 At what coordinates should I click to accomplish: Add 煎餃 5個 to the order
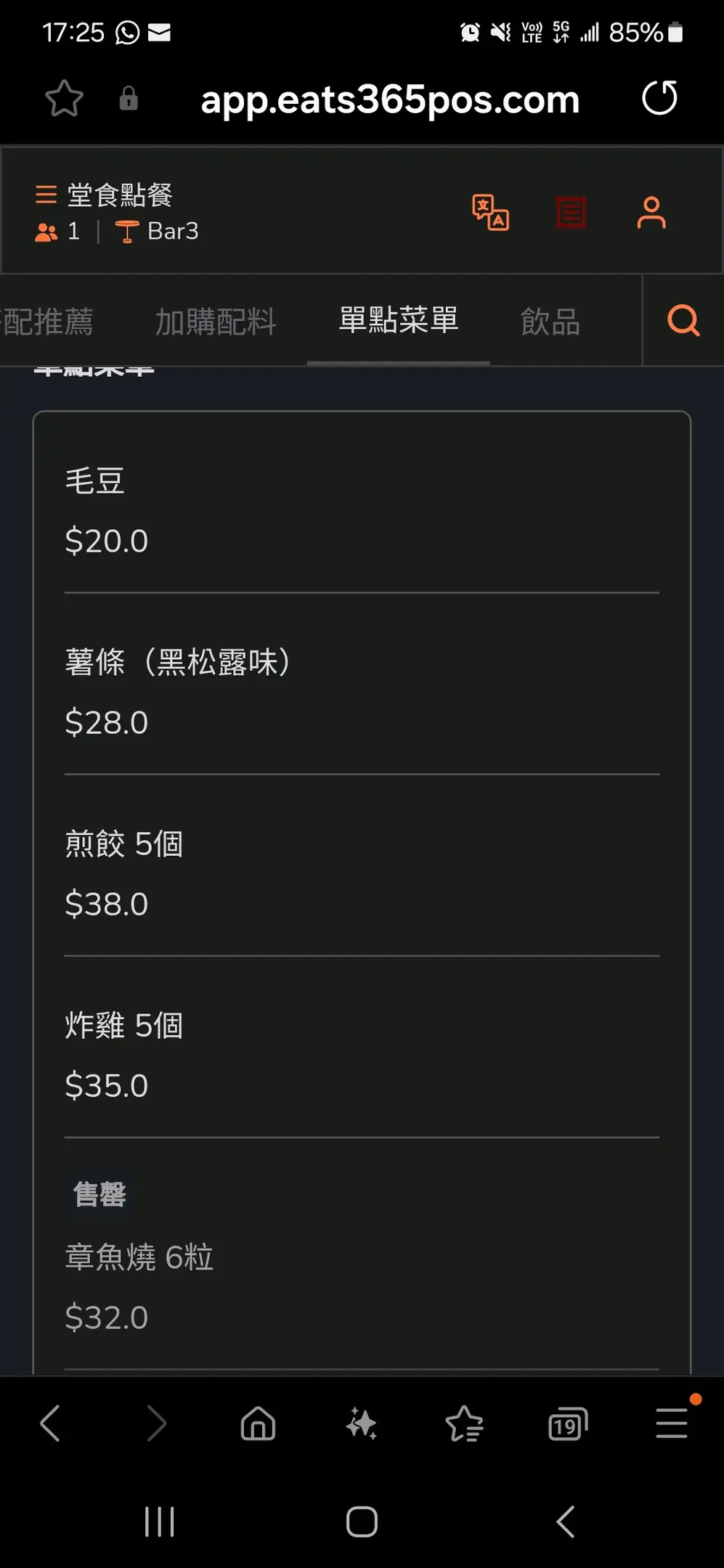[x=361, y=873]
